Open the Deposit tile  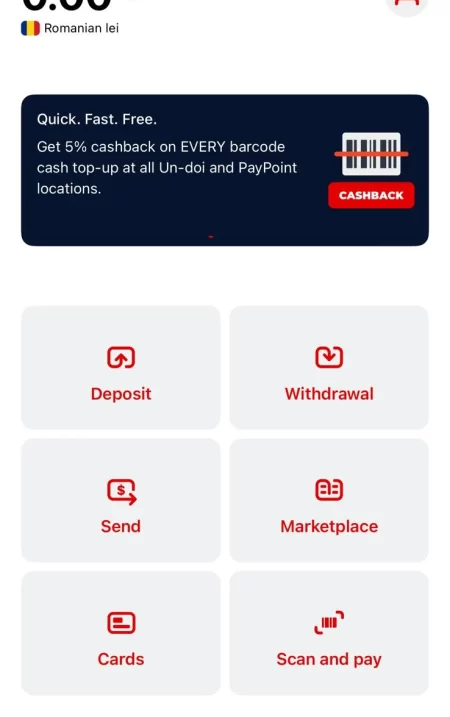tap(121, 368)
